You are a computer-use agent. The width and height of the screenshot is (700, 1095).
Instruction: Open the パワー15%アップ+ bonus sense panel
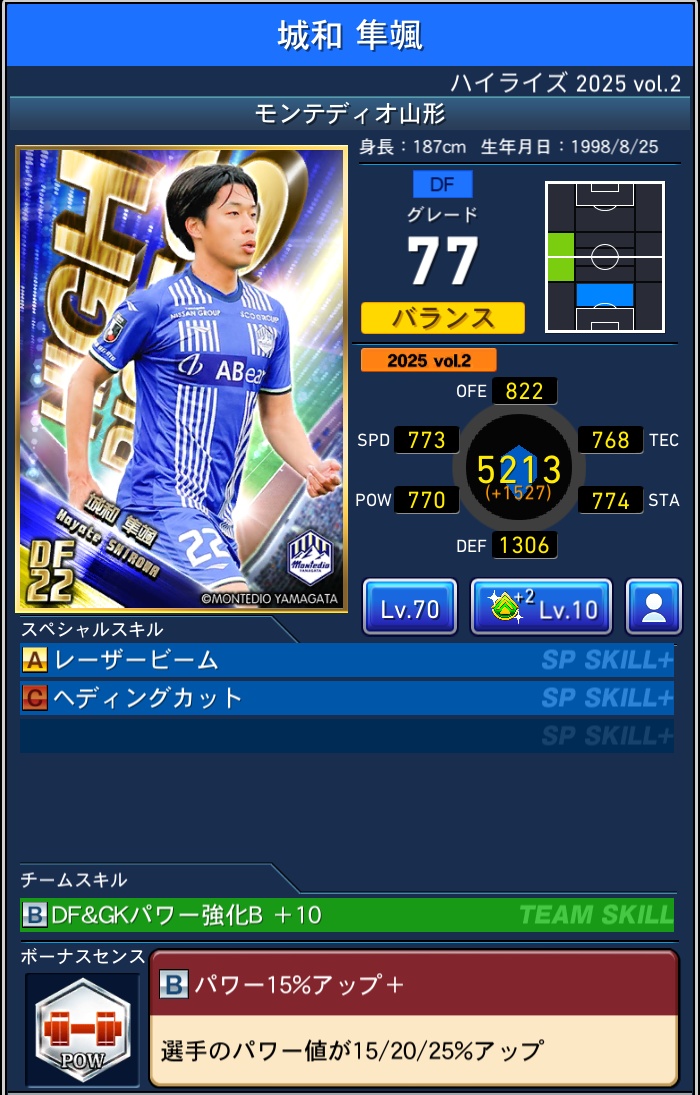coord(413,1018)
